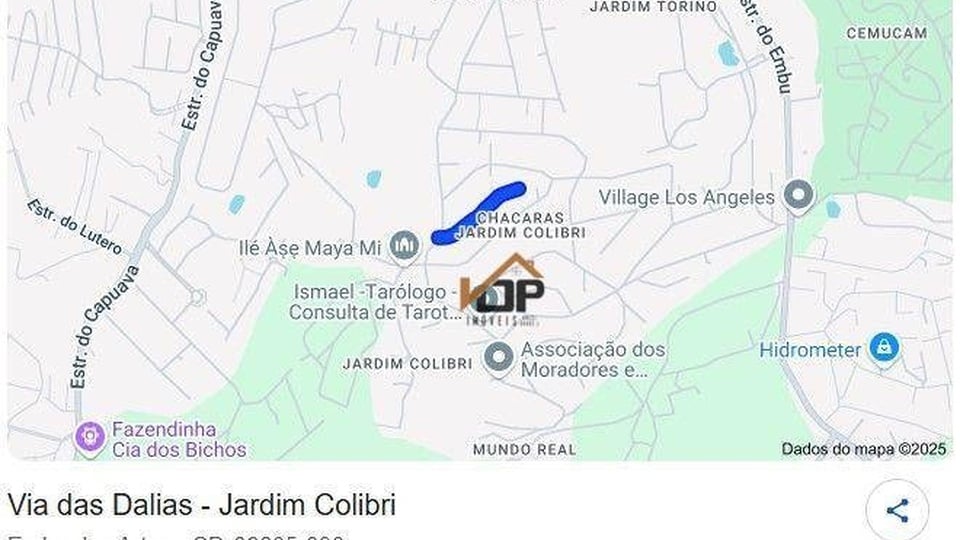Screen dimensions: 960x540
Task: Share the Via das Dalias location
Action: [x=897, y=511]
